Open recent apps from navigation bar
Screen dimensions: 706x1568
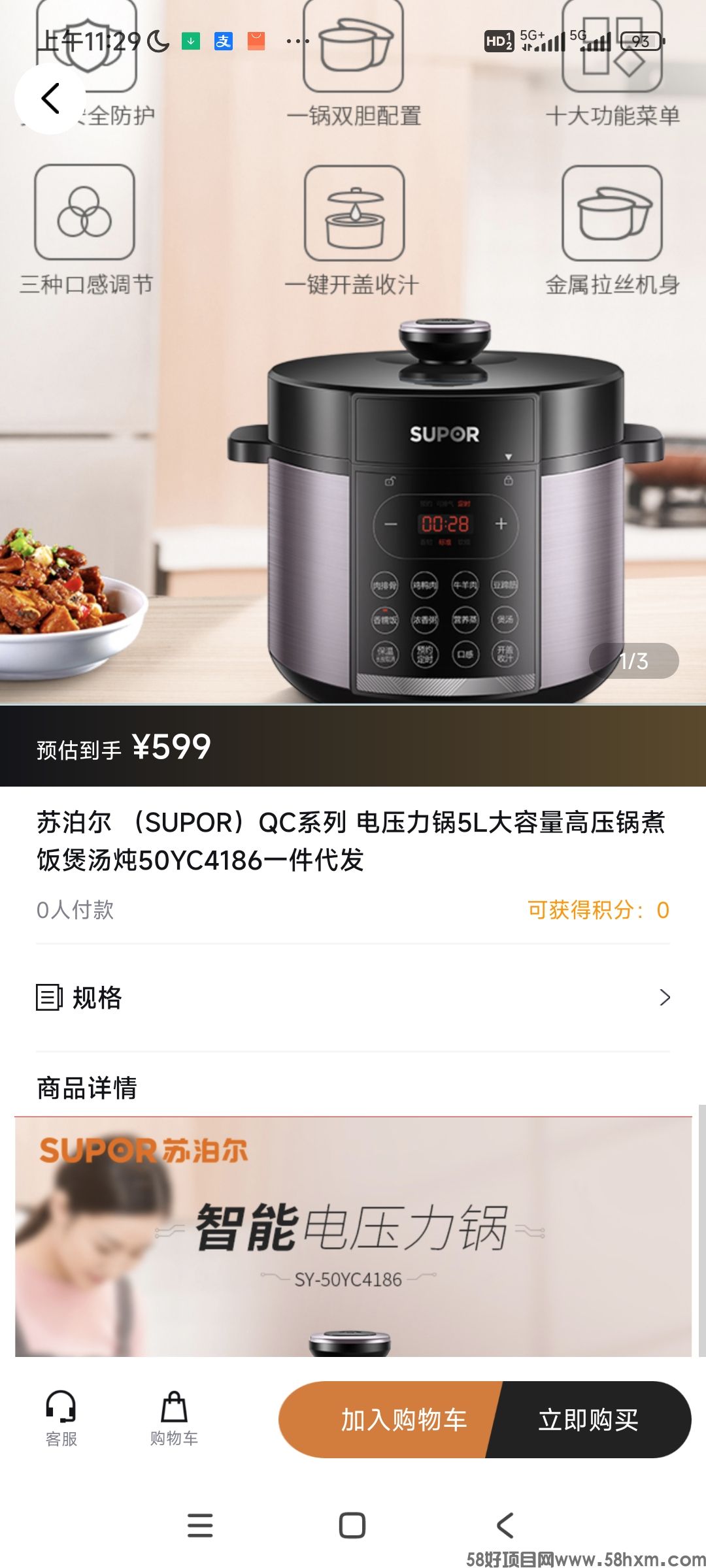(x=200, y=1526)
